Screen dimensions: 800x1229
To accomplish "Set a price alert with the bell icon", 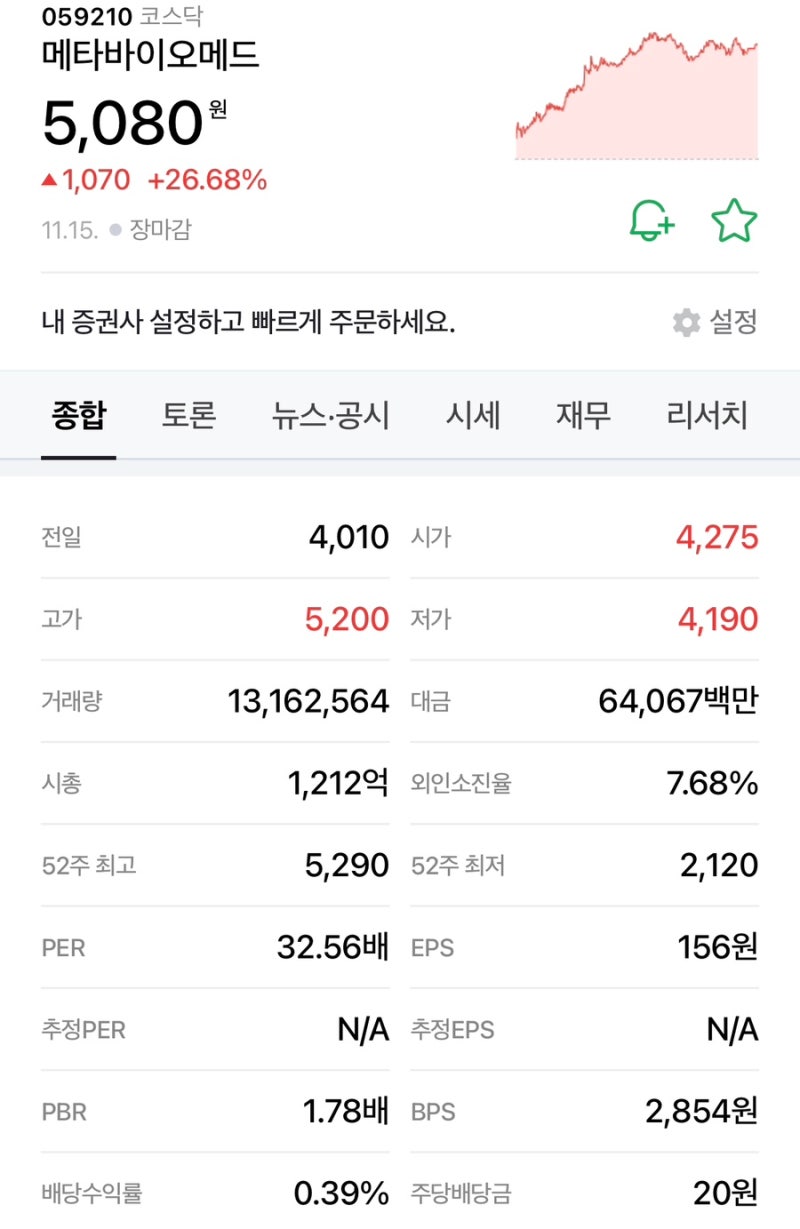I will pos(650,221).
